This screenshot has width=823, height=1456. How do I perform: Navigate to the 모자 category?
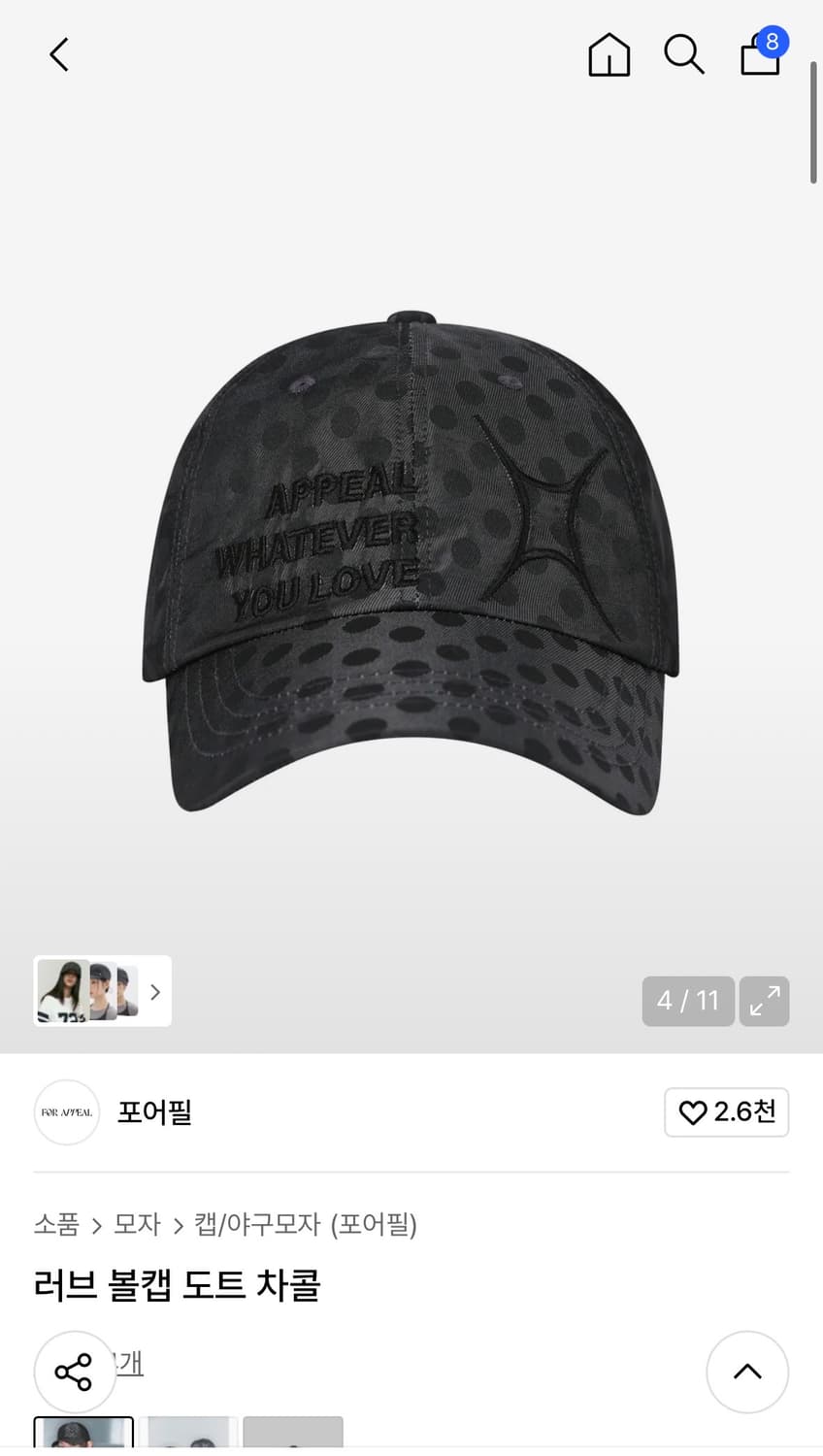pos(136,1225)
